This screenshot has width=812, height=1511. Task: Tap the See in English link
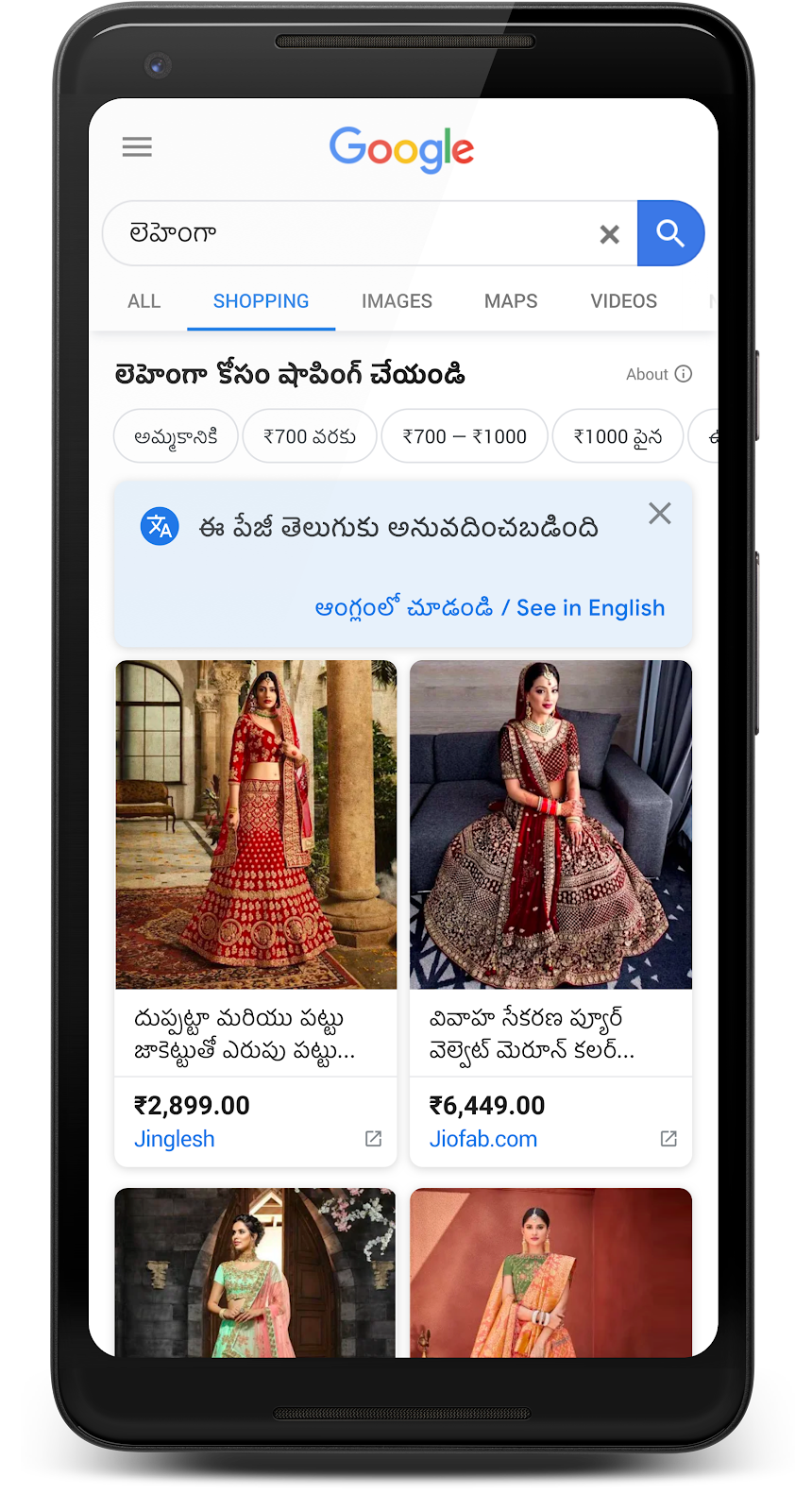(x=590, y=608)
